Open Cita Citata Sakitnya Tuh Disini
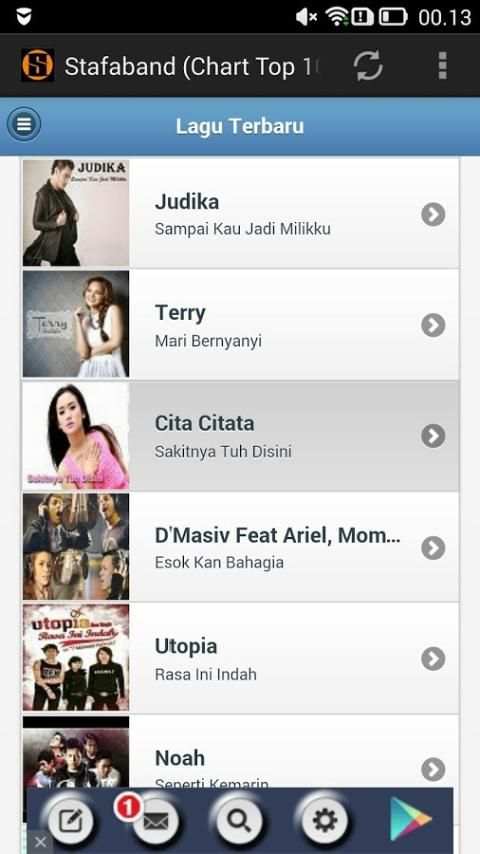This screenshot has width=480, height=854. coord(240,436)
